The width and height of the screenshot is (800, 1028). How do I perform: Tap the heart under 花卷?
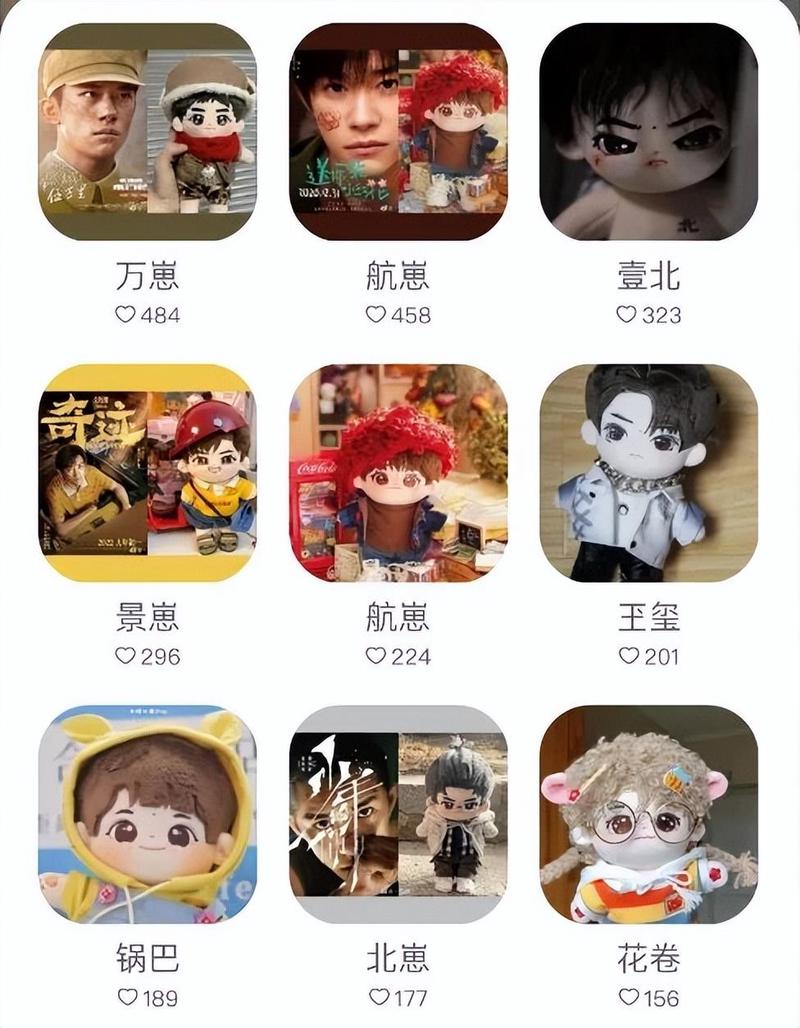tap(628, 997)
